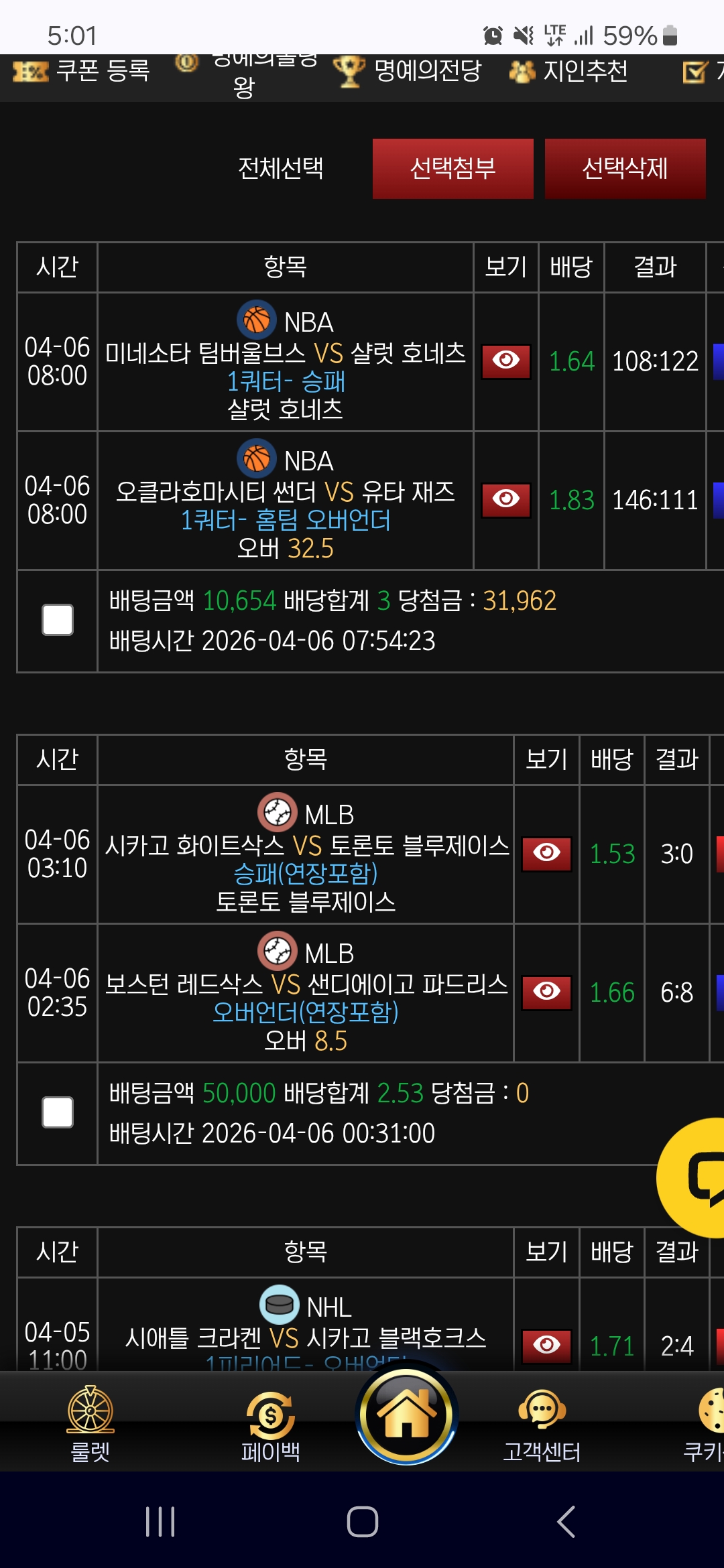Go to 명예의전당

coord(408,71)
